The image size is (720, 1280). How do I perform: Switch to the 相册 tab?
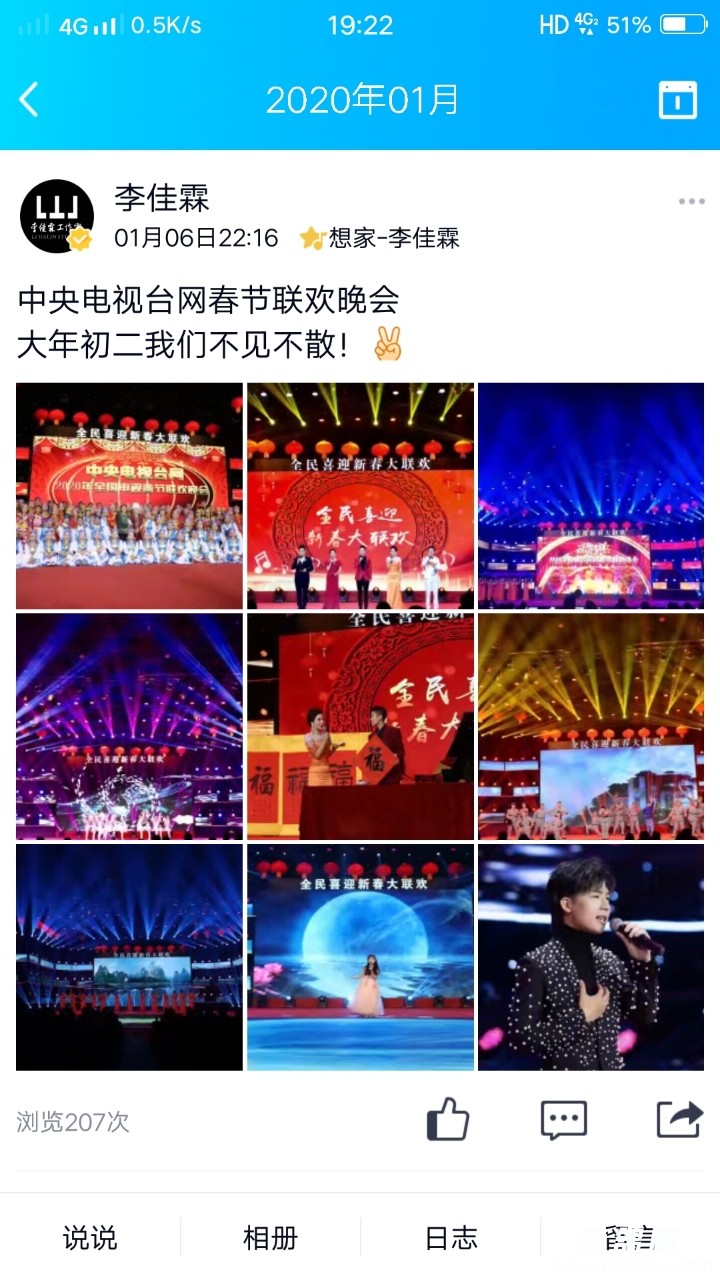pyautogui.click(x=270, y=1238)
